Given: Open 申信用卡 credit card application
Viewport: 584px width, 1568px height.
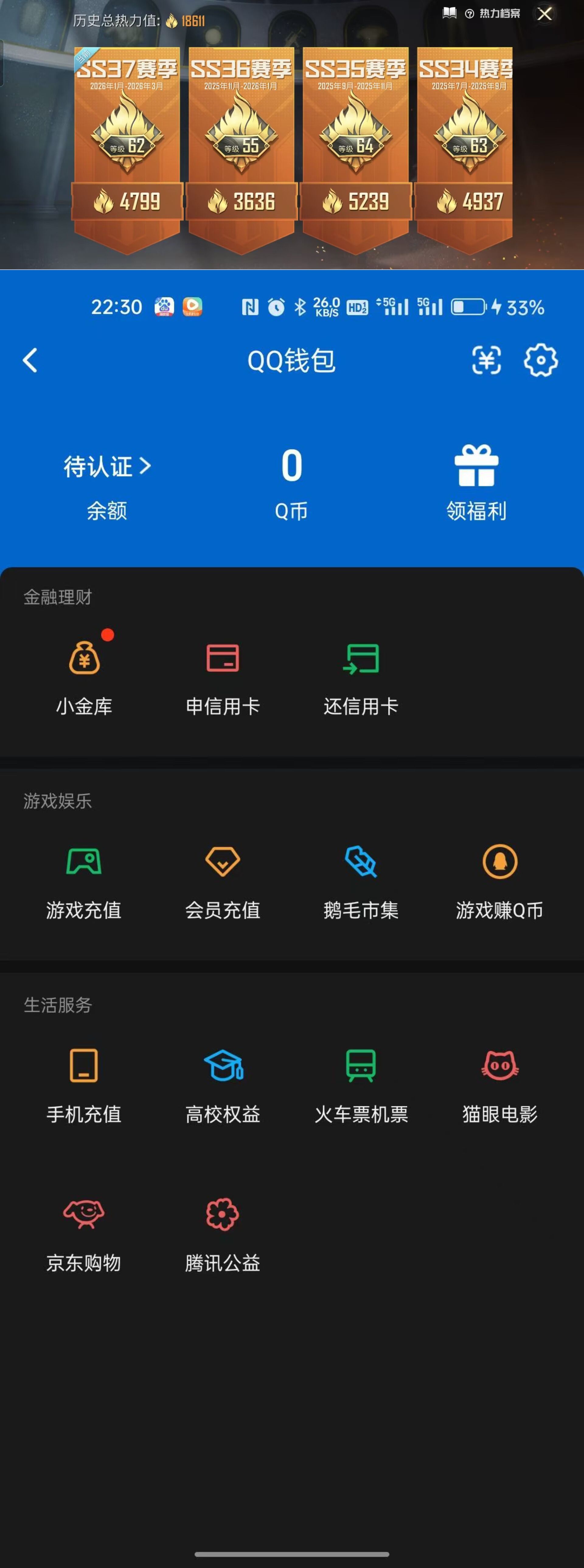Looking at the screenshot, I should [223, 676].
